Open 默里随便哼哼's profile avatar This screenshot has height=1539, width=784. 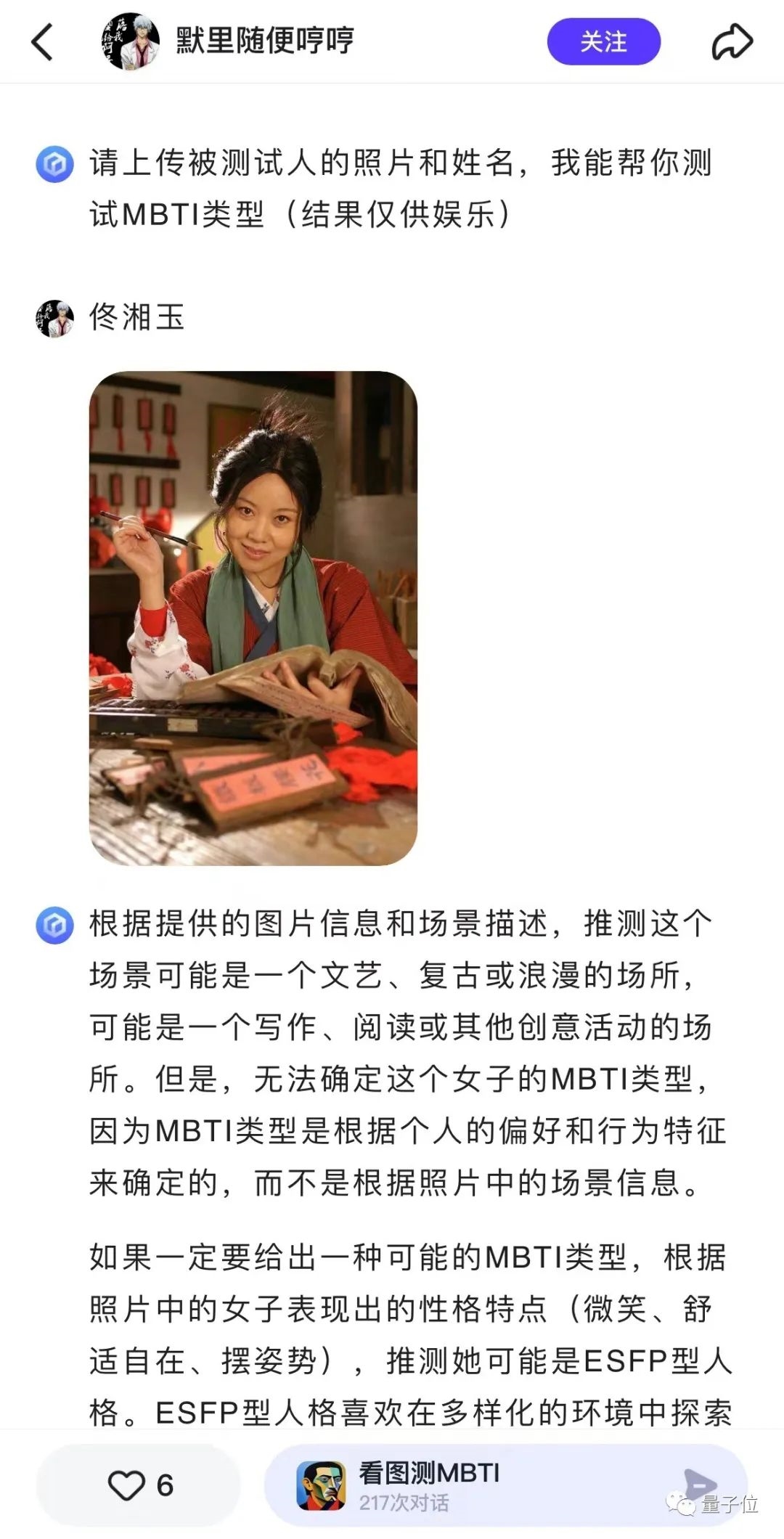pyautogui.click(x=130, y=41)
